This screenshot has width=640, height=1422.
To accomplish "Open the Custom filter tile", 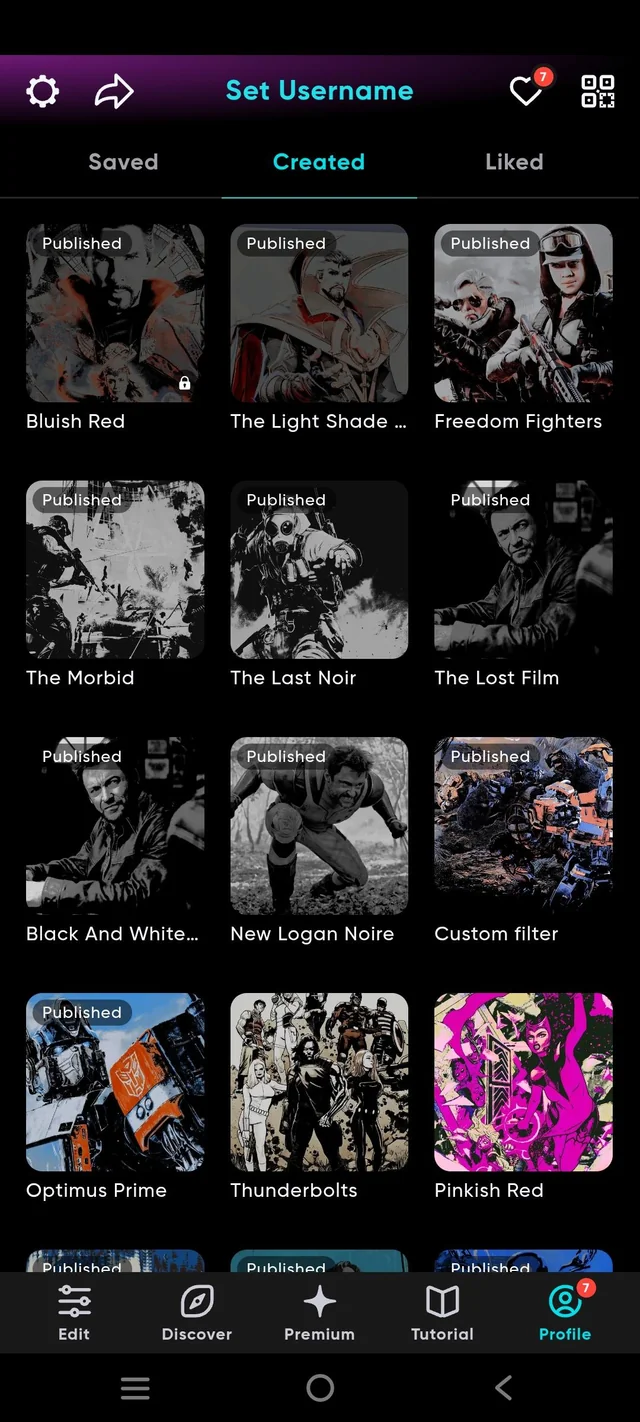I will click(523, 826).
